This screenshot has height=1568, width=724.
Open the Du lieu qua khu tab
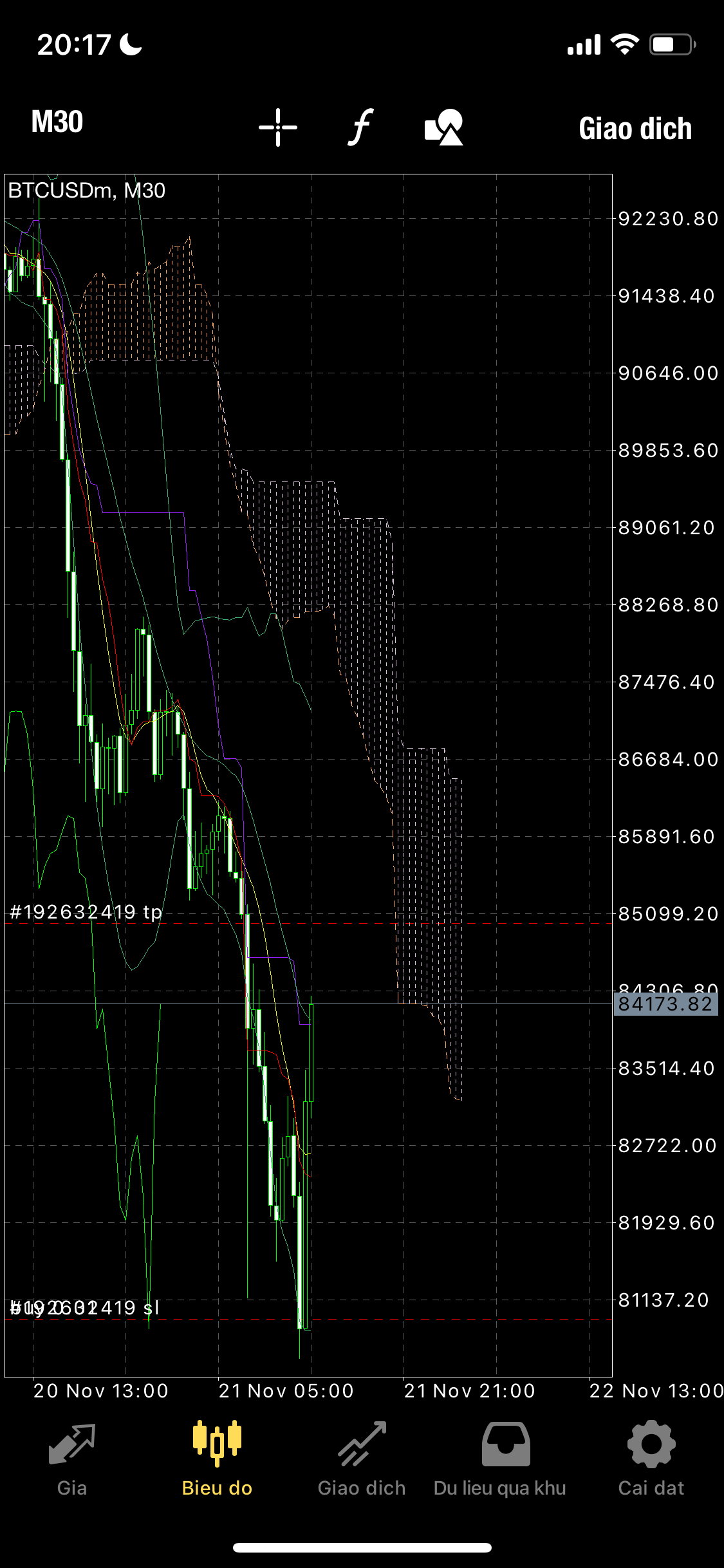click(x=500, y=1459)
